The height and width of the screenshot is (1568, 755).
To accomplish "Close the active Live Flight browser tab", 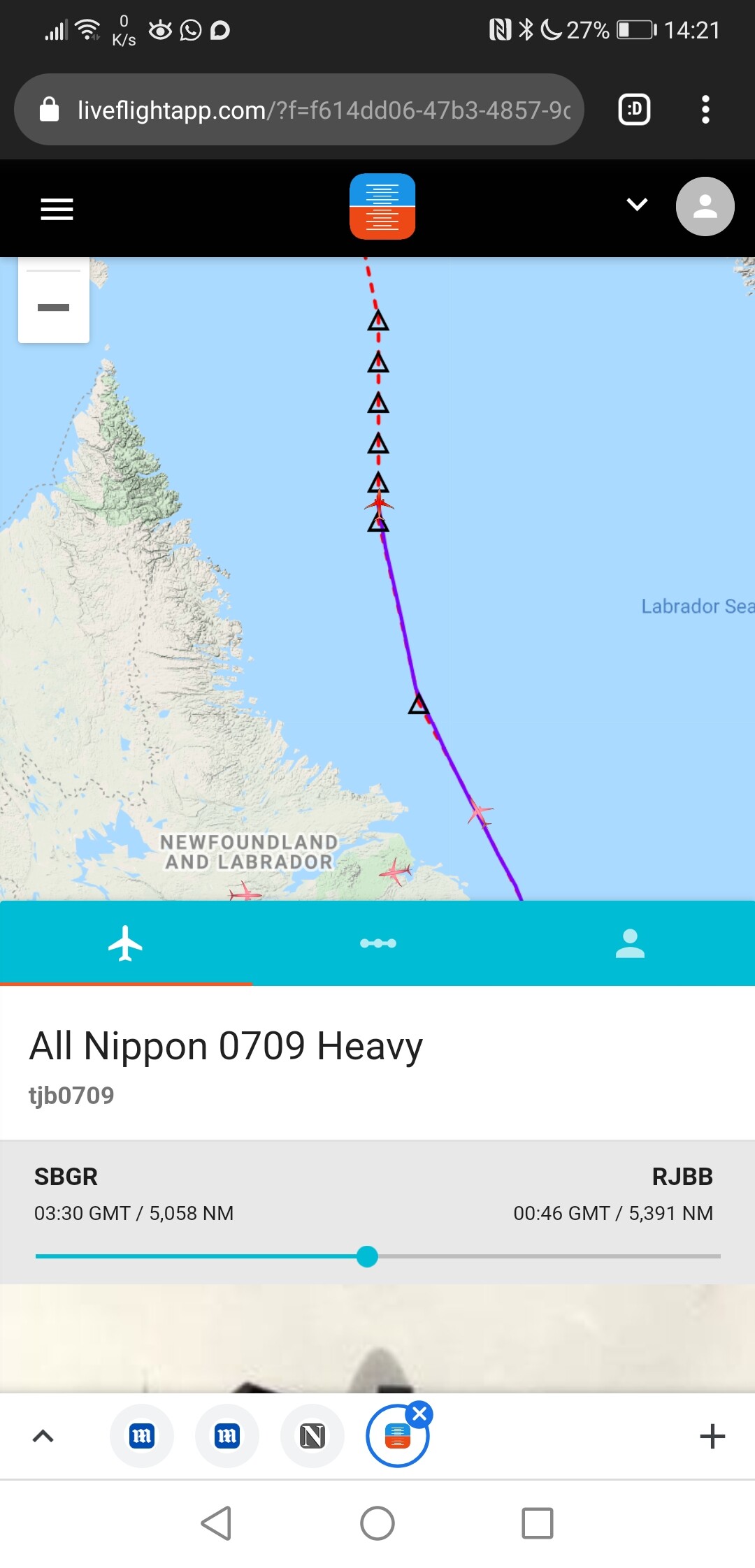I will coord(420,1414).
